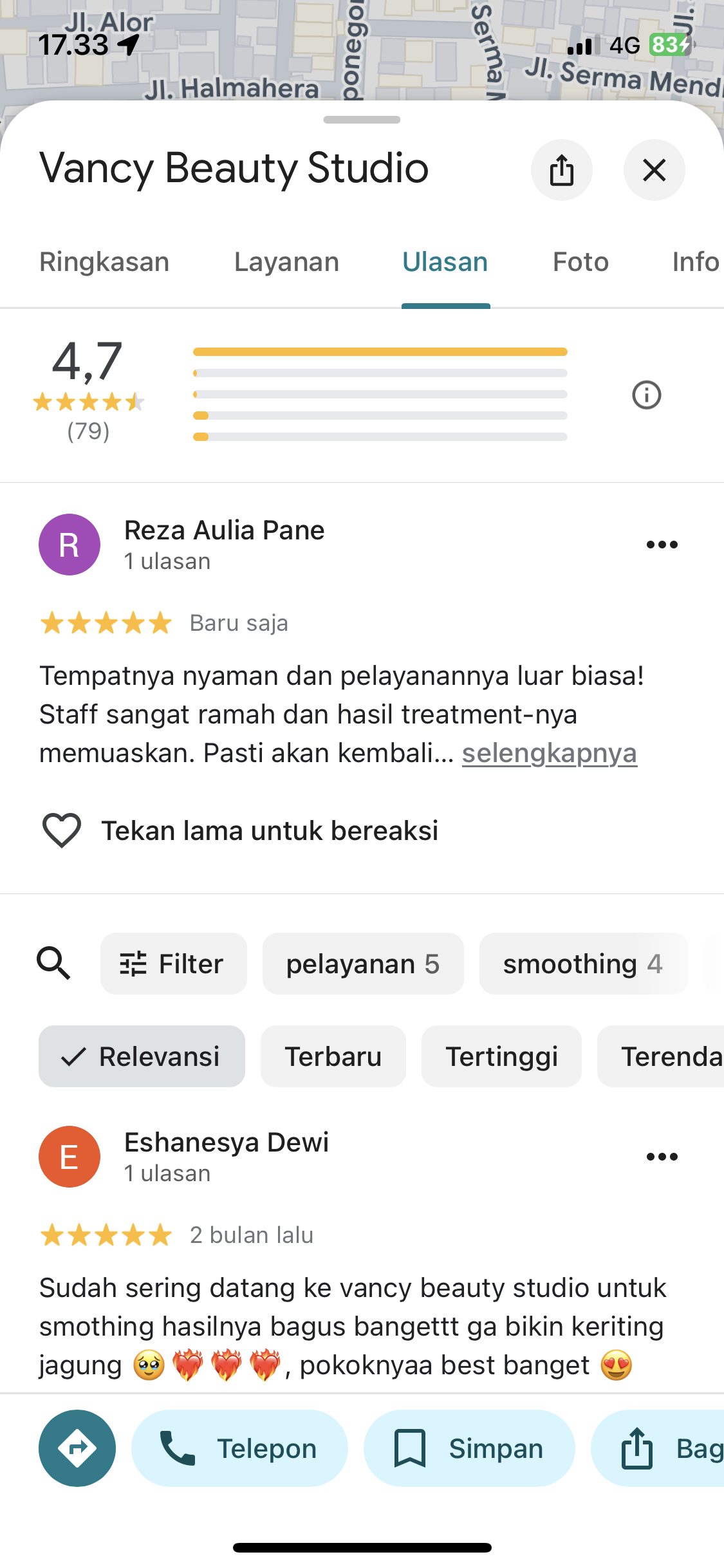This screenshot has width=724, height=1568.
Task: Open the Filter chip
Action: [x=173, y=964]
